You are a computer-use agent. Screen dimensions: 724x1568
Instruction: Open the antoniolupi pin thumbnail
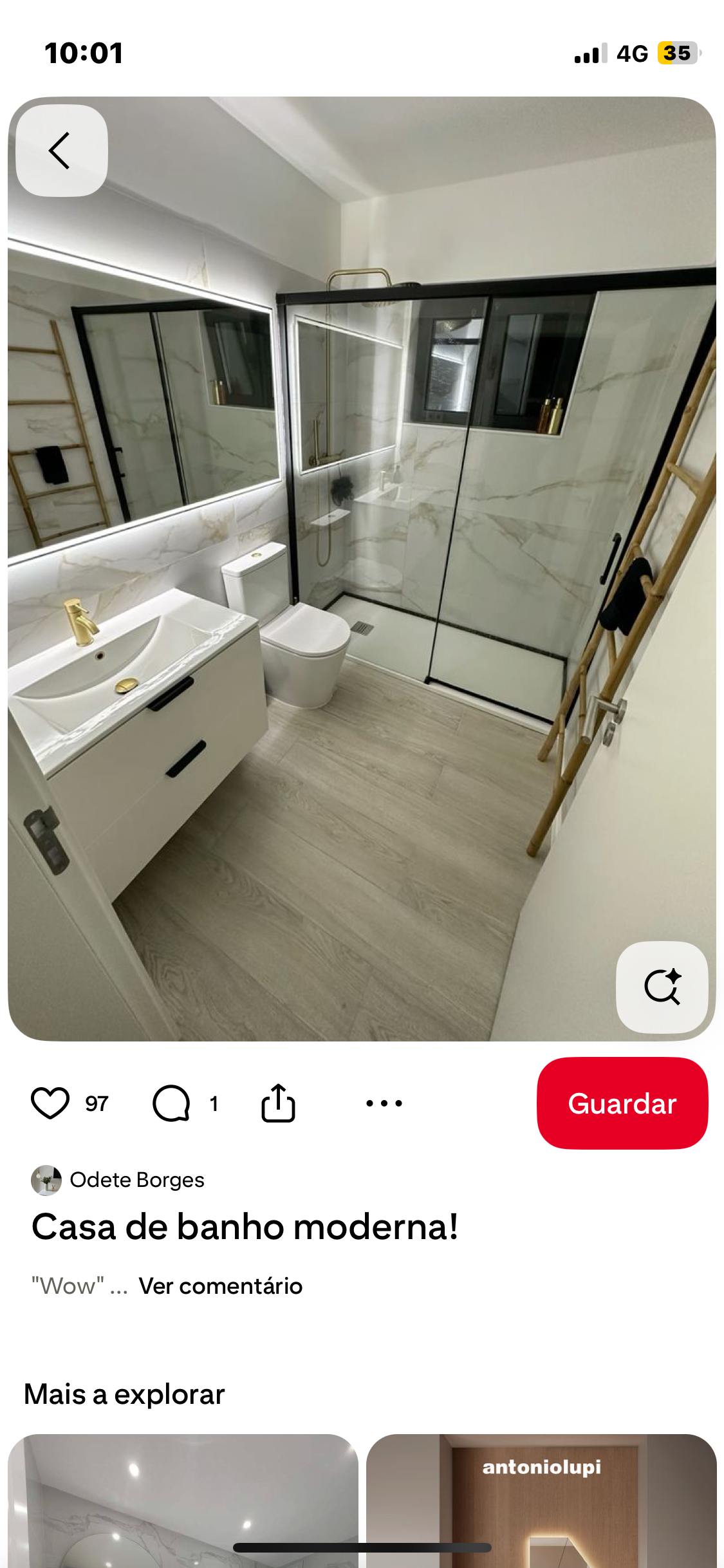541,1500
